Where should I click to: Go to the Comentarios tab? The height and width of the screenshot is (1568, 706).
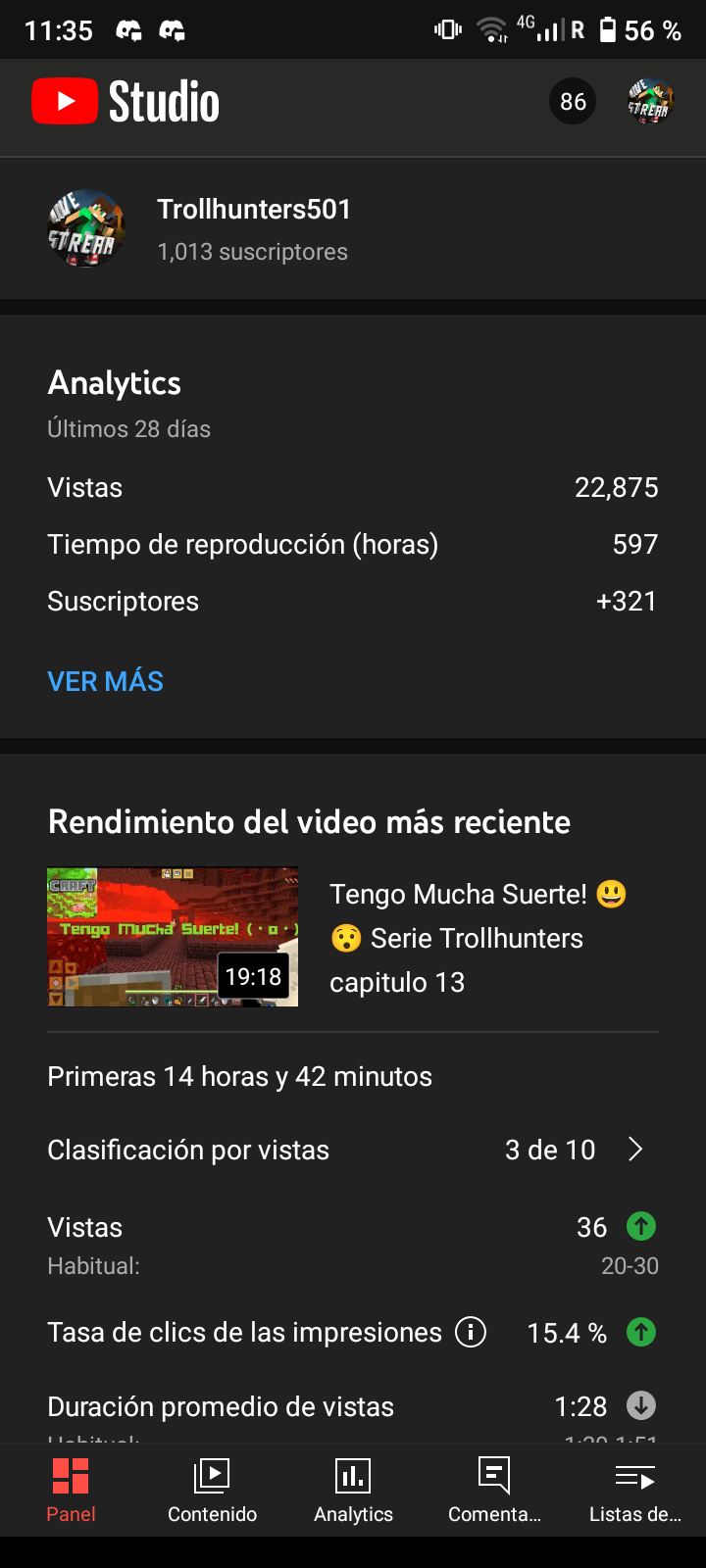(x=494, y=1490)
